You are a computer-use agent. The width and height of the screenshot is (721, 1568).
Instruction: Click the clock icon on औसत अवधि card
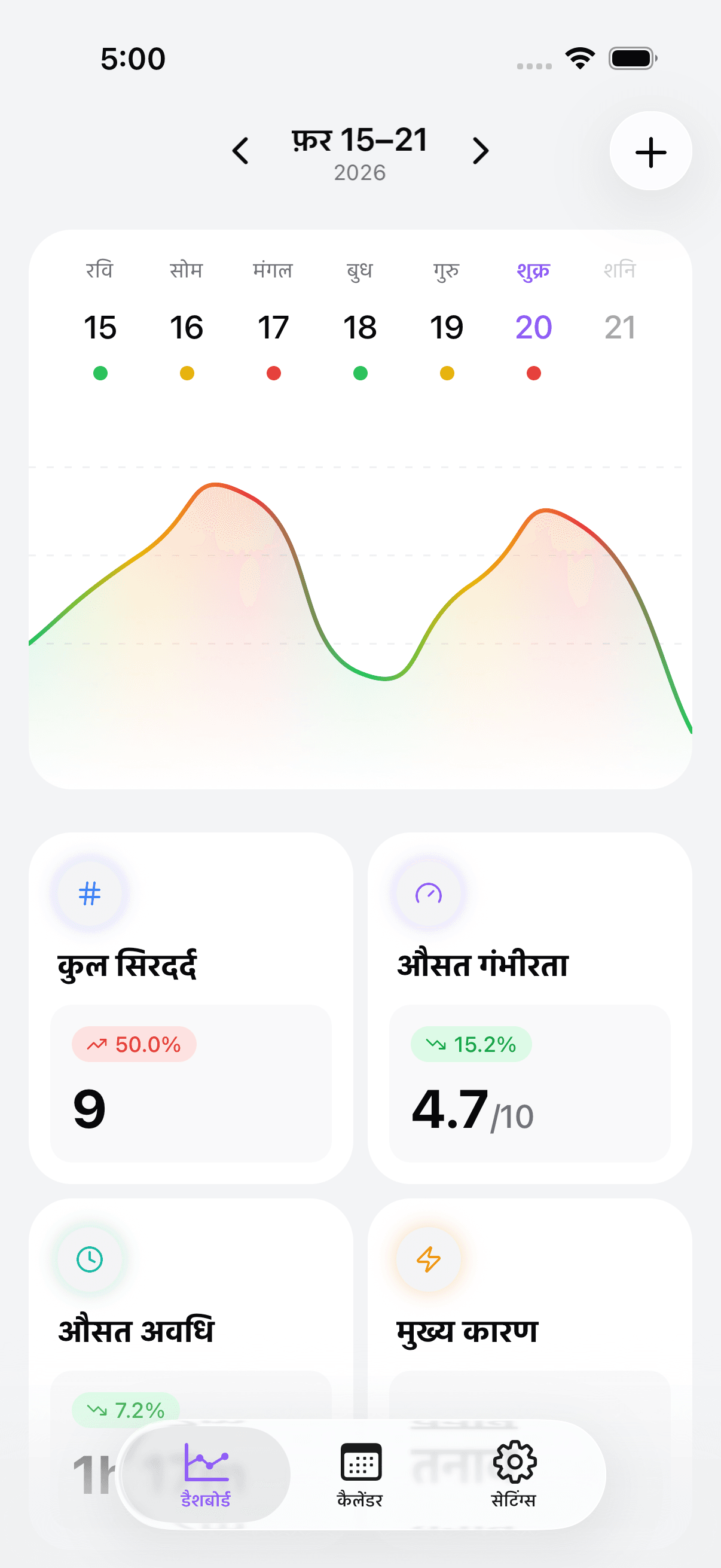90,1259
